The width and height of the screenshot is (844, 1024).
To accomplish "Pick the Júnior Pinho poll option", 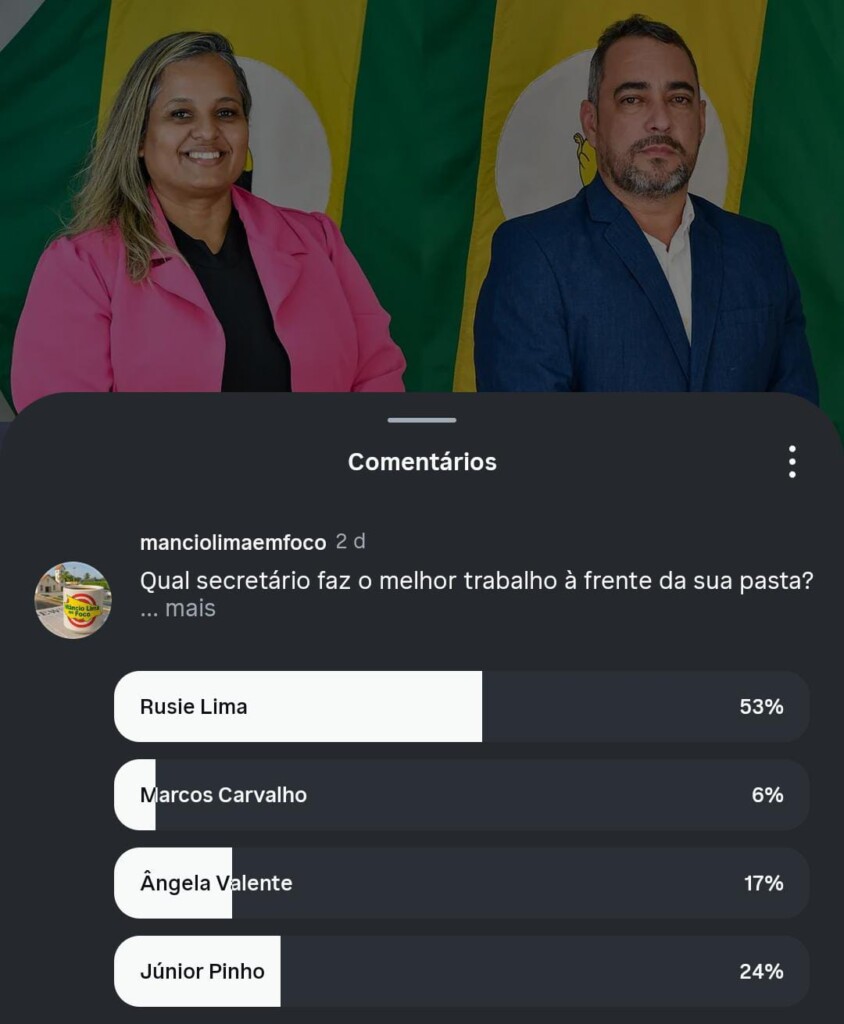I will coord(461,971).
